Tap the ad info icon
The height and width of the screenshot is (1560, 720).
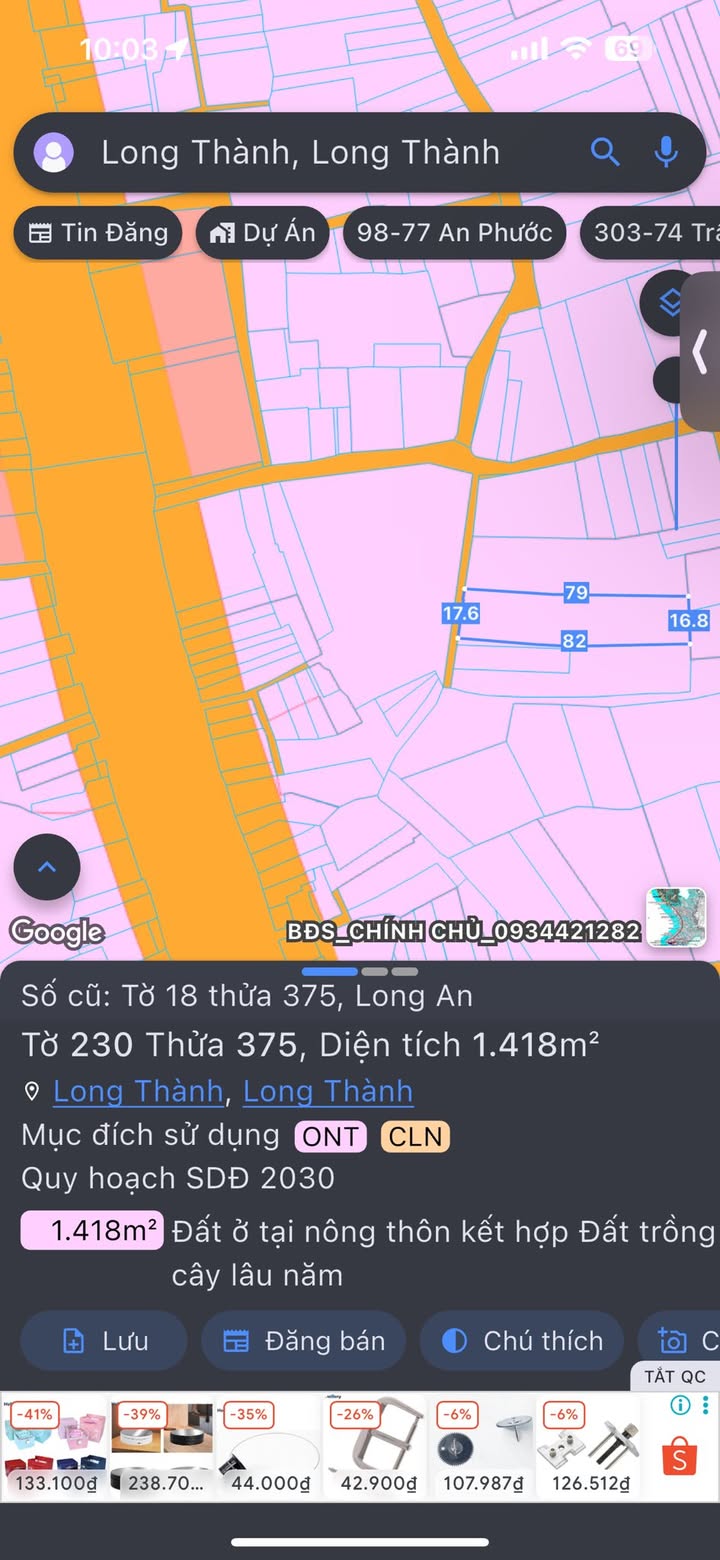(681, 1405)
